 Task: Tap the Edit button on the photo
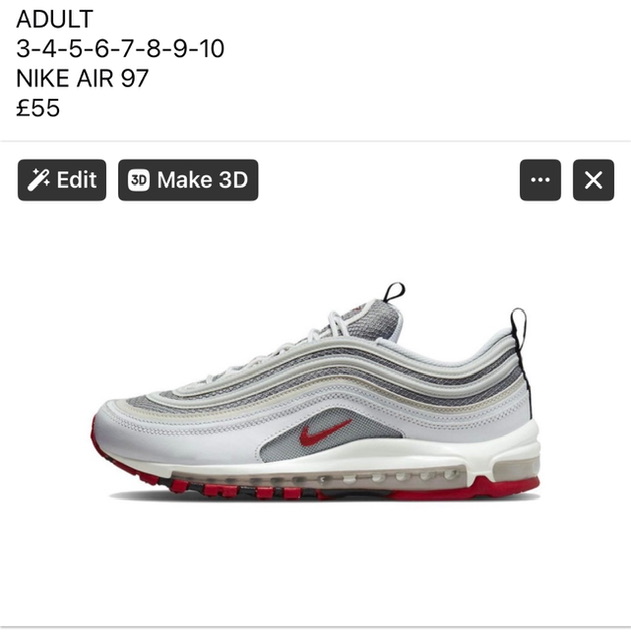pos(62,180)
